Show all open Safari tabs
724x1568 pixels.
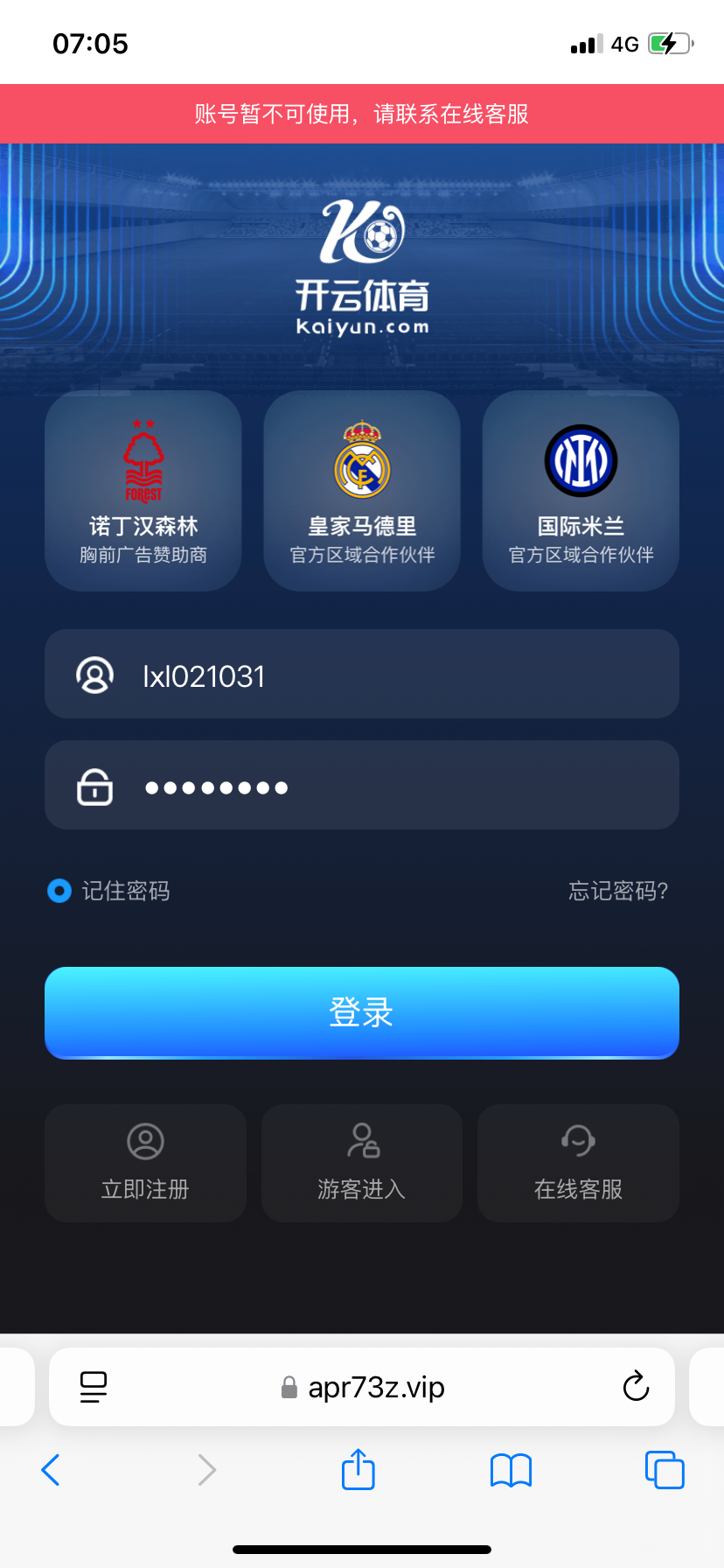pyautogui.click(x=665, y=1470)
